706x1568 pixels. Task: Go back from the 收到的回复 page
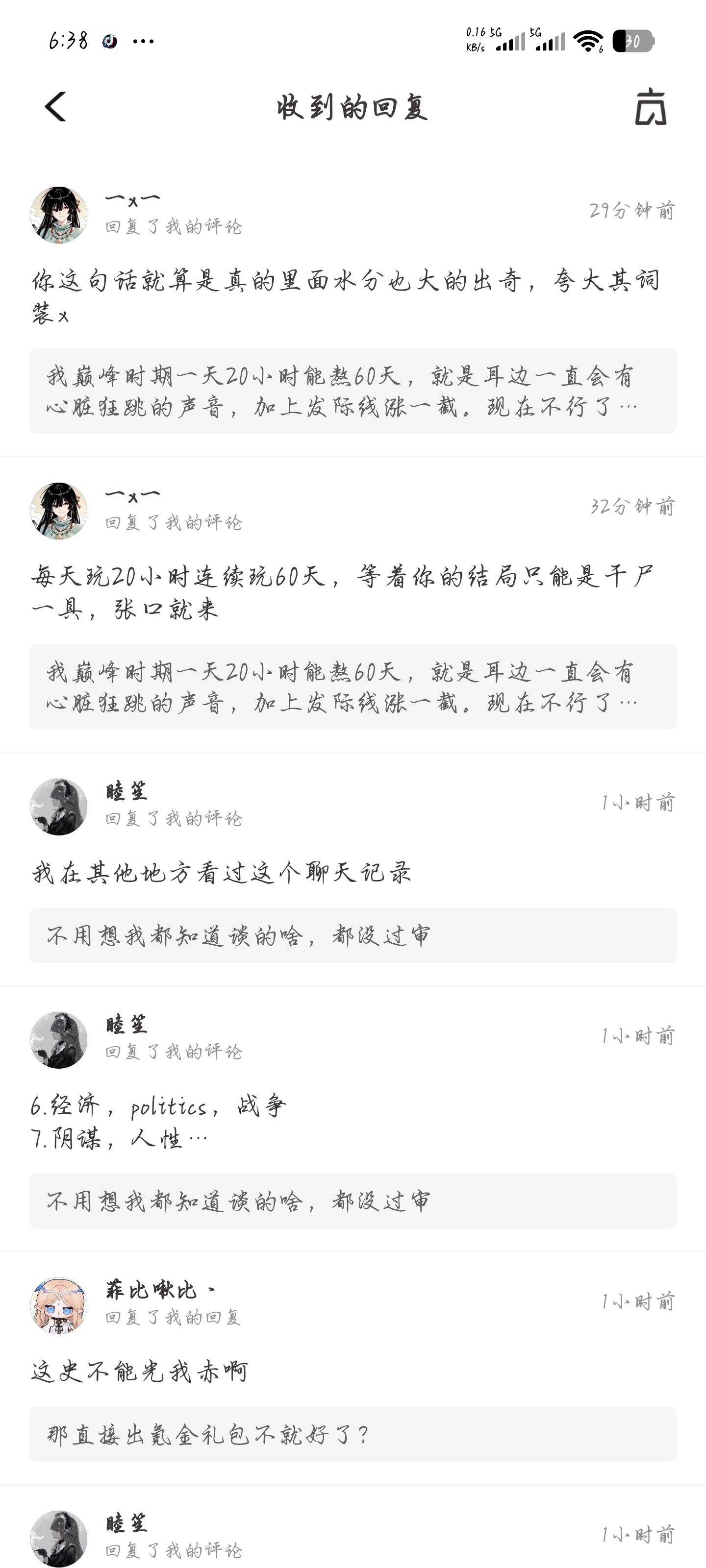pos(56,107)
